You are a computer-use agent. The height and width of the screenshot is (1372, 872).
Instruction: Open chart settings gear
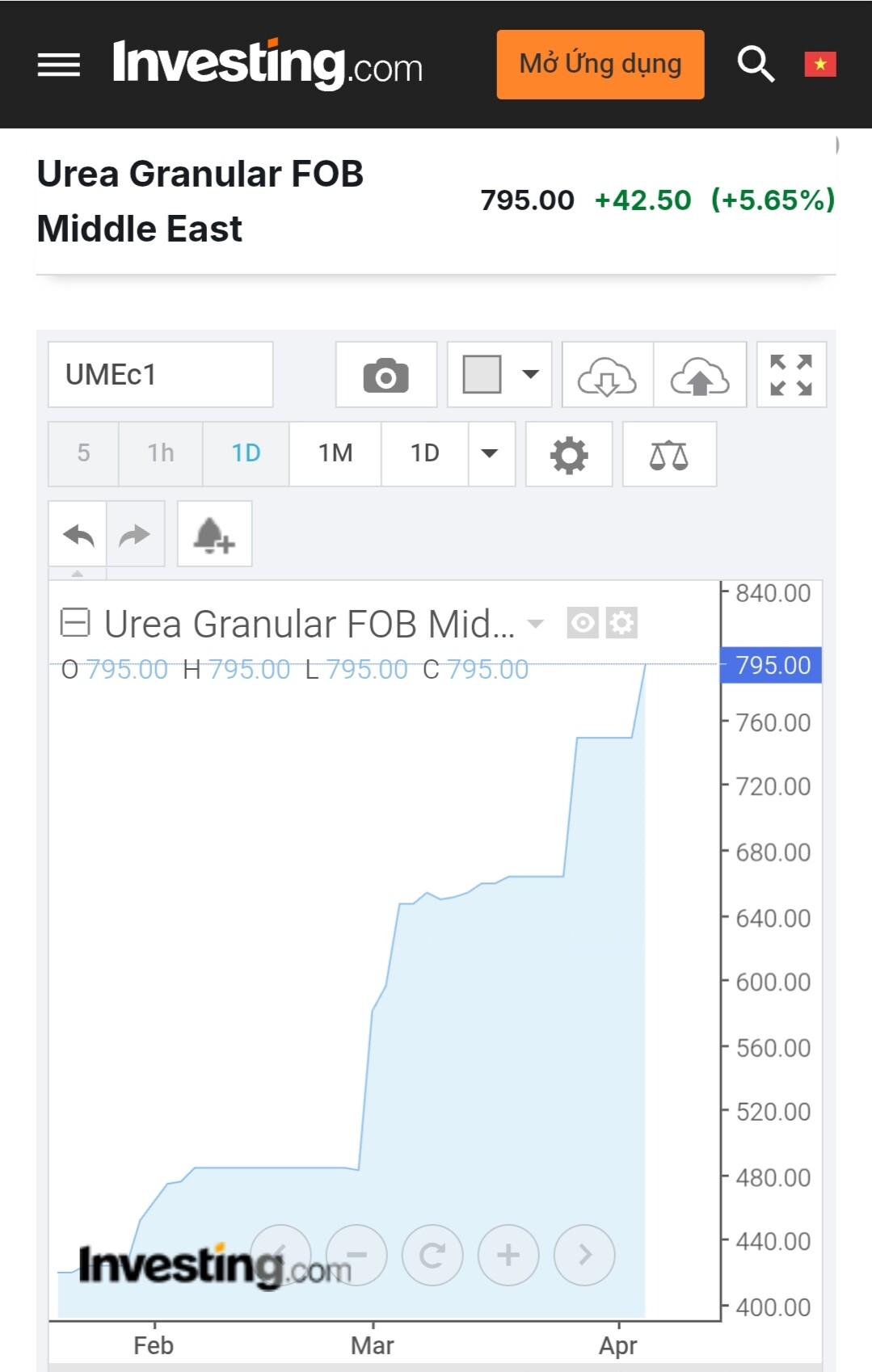tap(569, 455)
